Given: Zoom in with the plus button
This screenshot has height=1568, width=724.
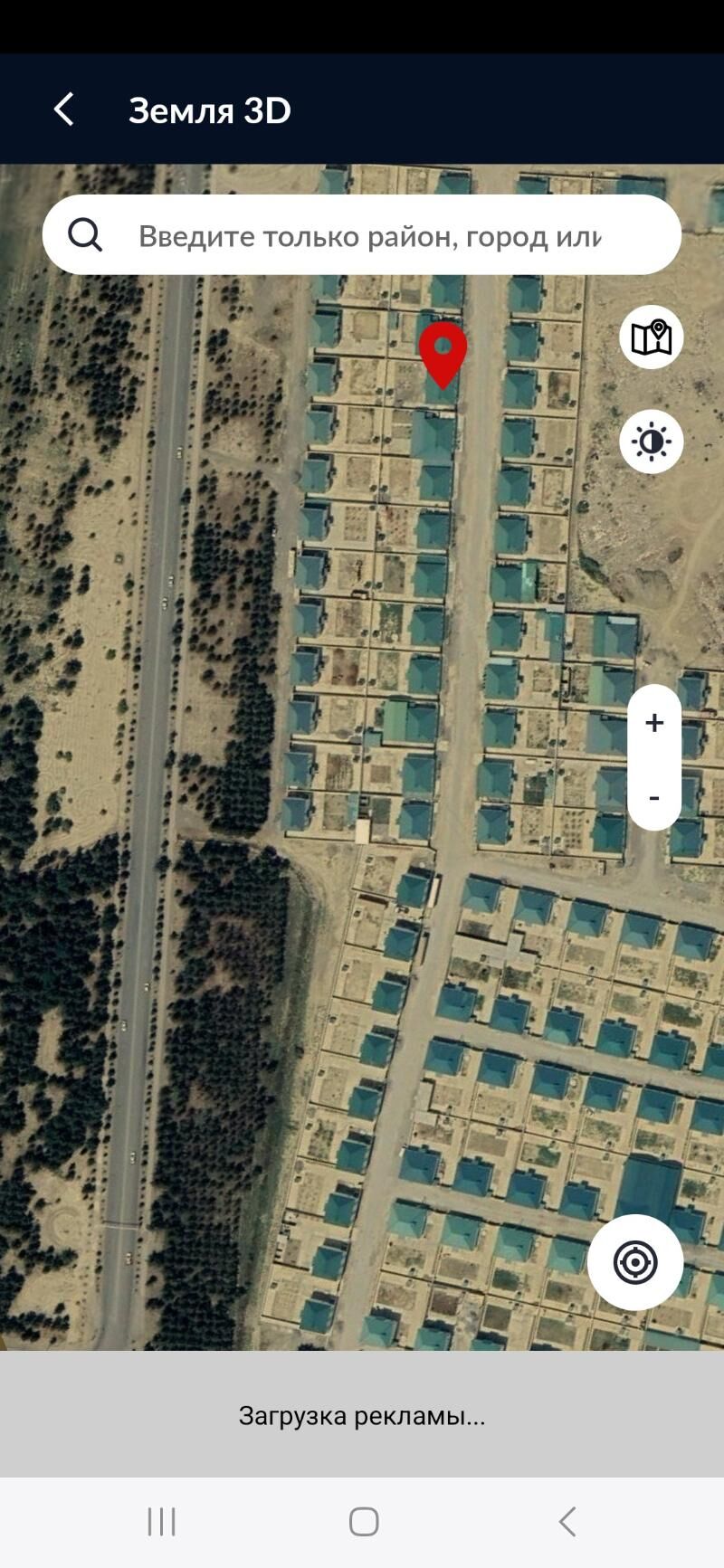Looking at the screenshot, I should point(654,722).
